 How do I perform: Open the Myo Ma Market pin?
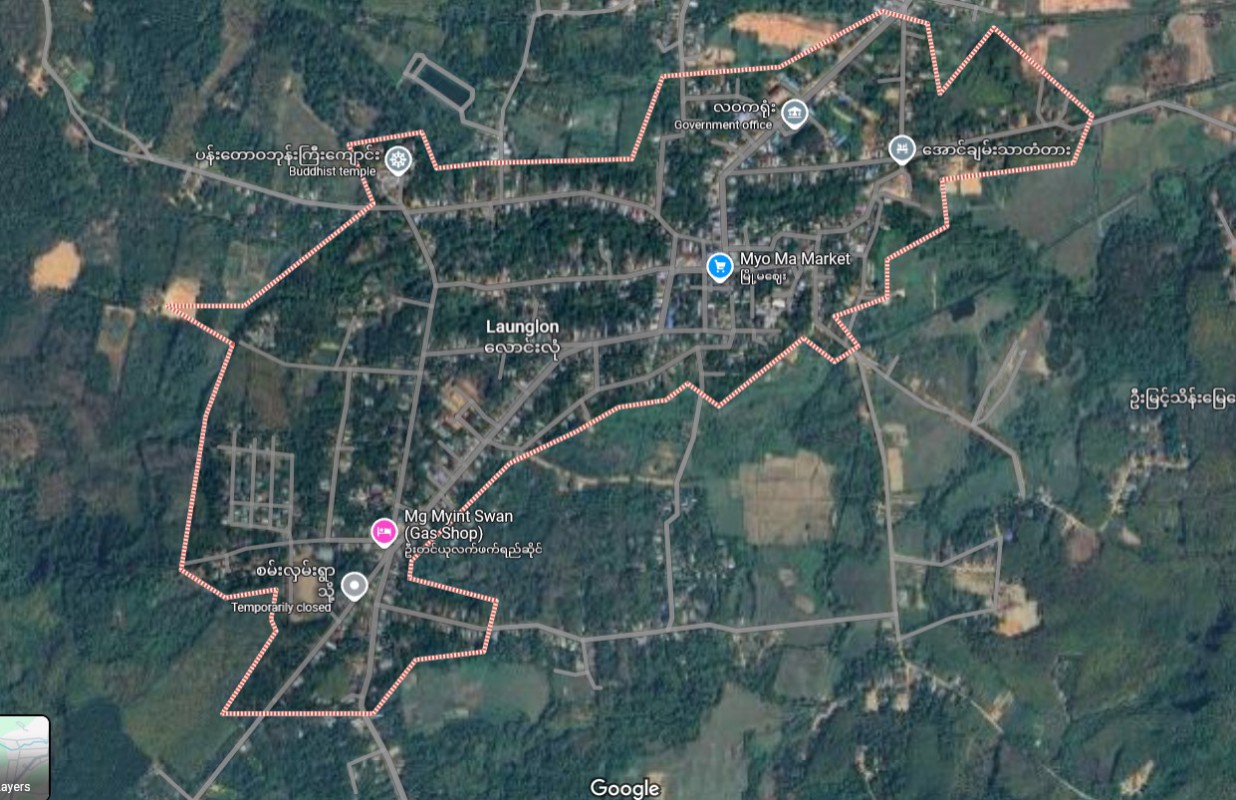(x=718, y=265)
